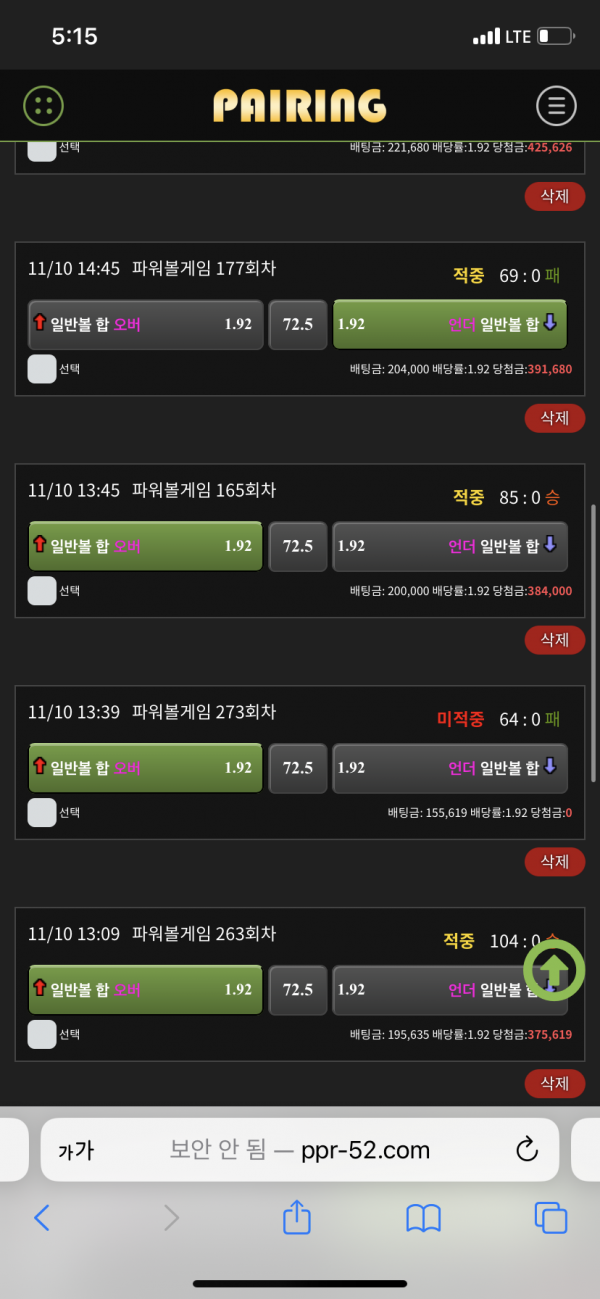Check the 선택 box for 165회차
Image resolution: width=600 pixels, height=1299 pixels.
[x=42, y=591]
